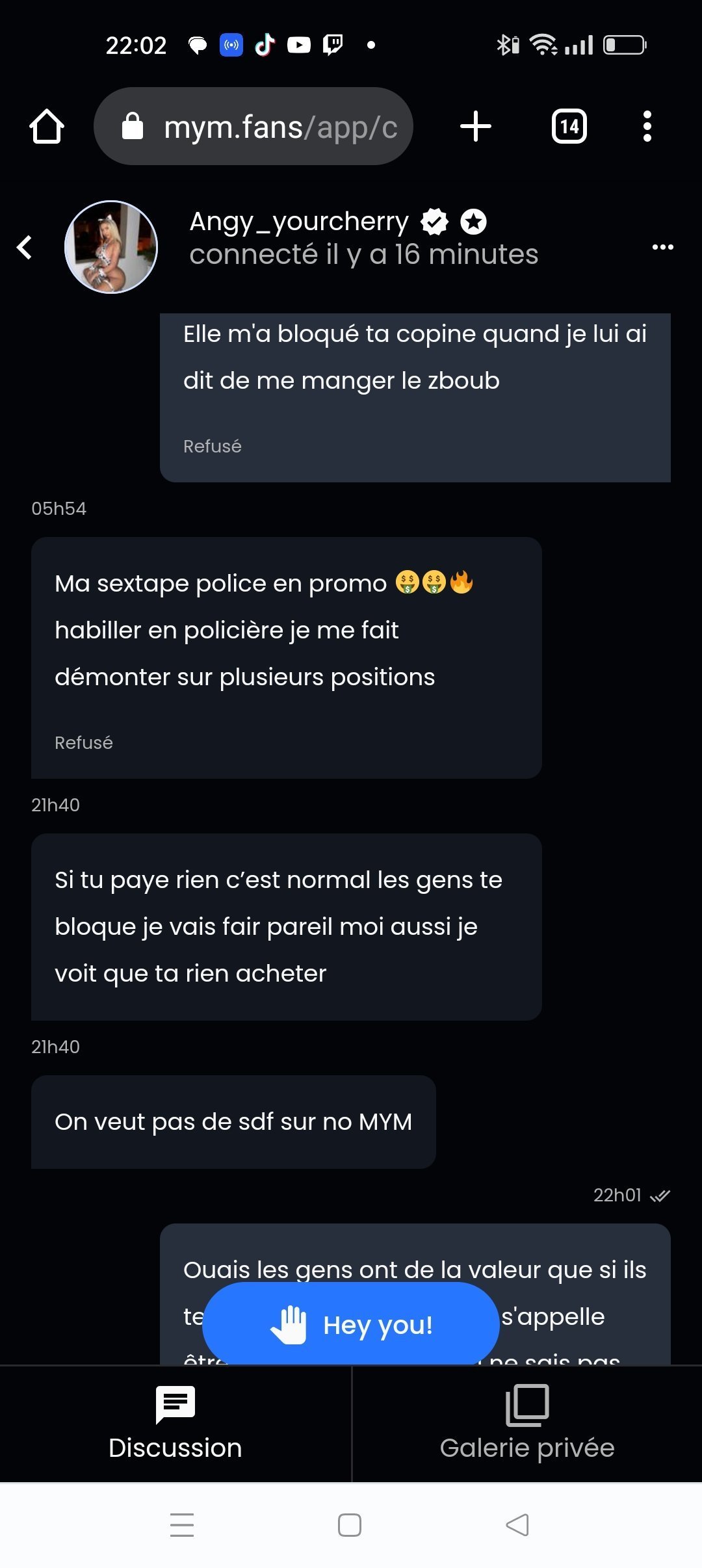Viewport: 702px width, 1568px height.
Task: Select the Discussion tab
Action: 175,1424
